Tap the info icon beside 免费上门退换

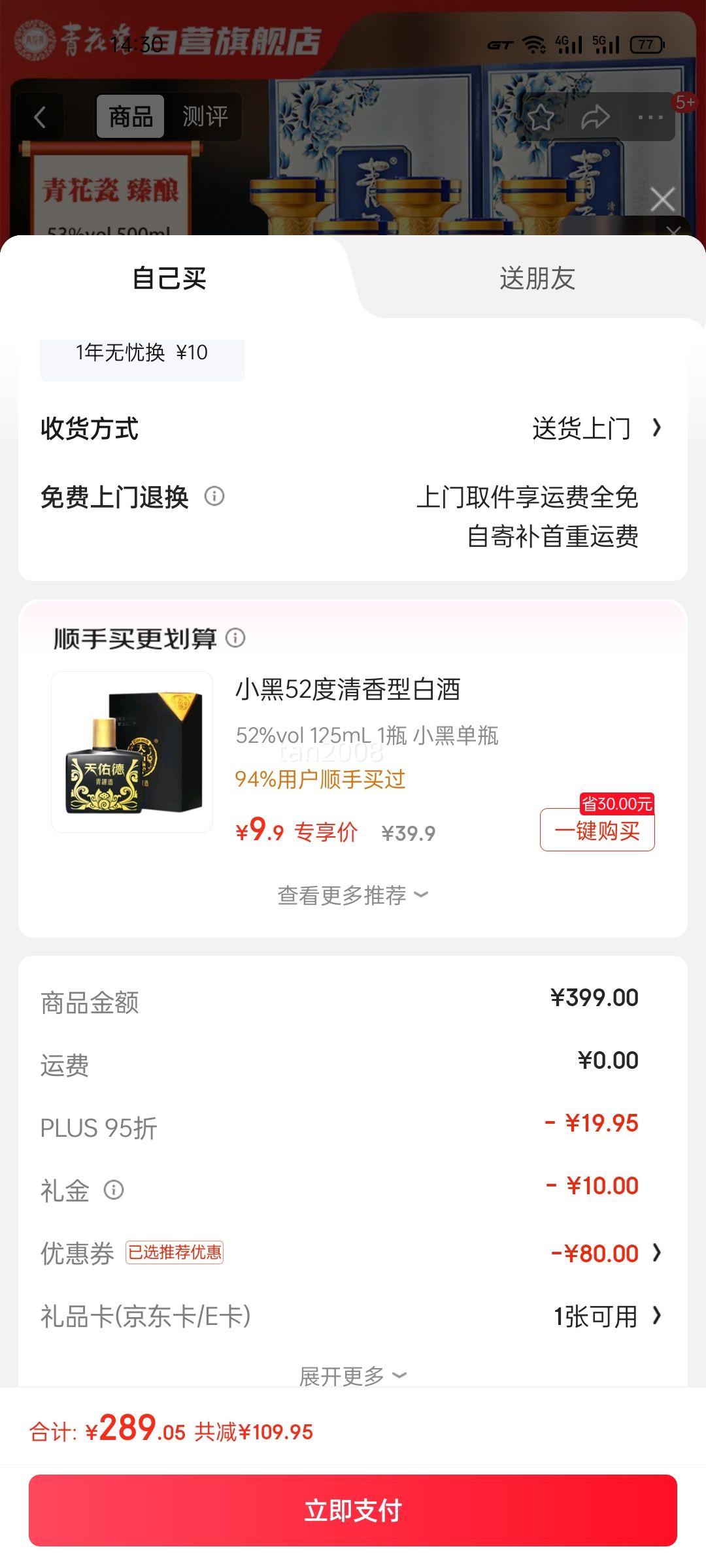pyautogui.click(x=216, y=497)
